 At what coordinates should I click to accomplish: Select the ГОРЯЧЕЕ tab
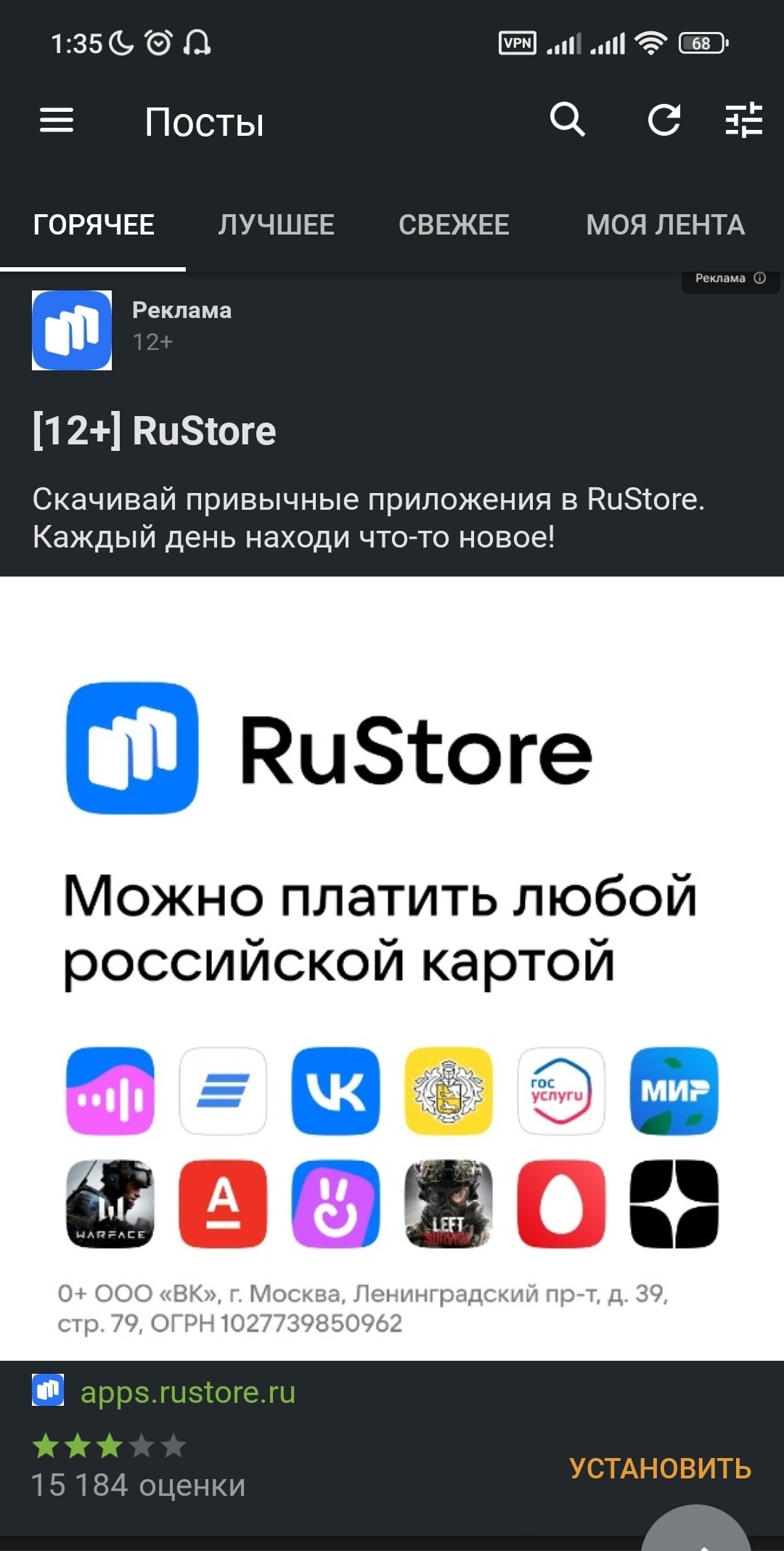[x=94, y=225]
